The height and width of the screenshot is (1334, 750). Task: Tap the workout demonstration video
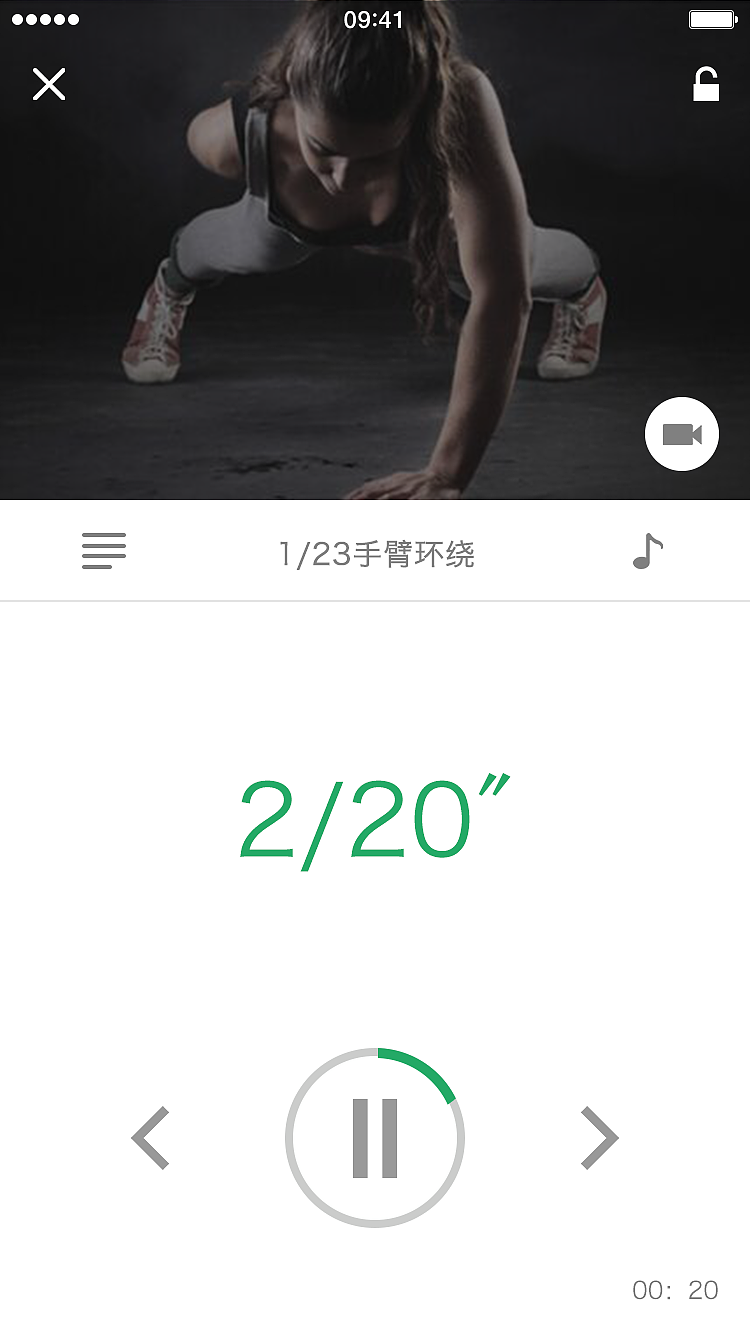click(375, 250)
